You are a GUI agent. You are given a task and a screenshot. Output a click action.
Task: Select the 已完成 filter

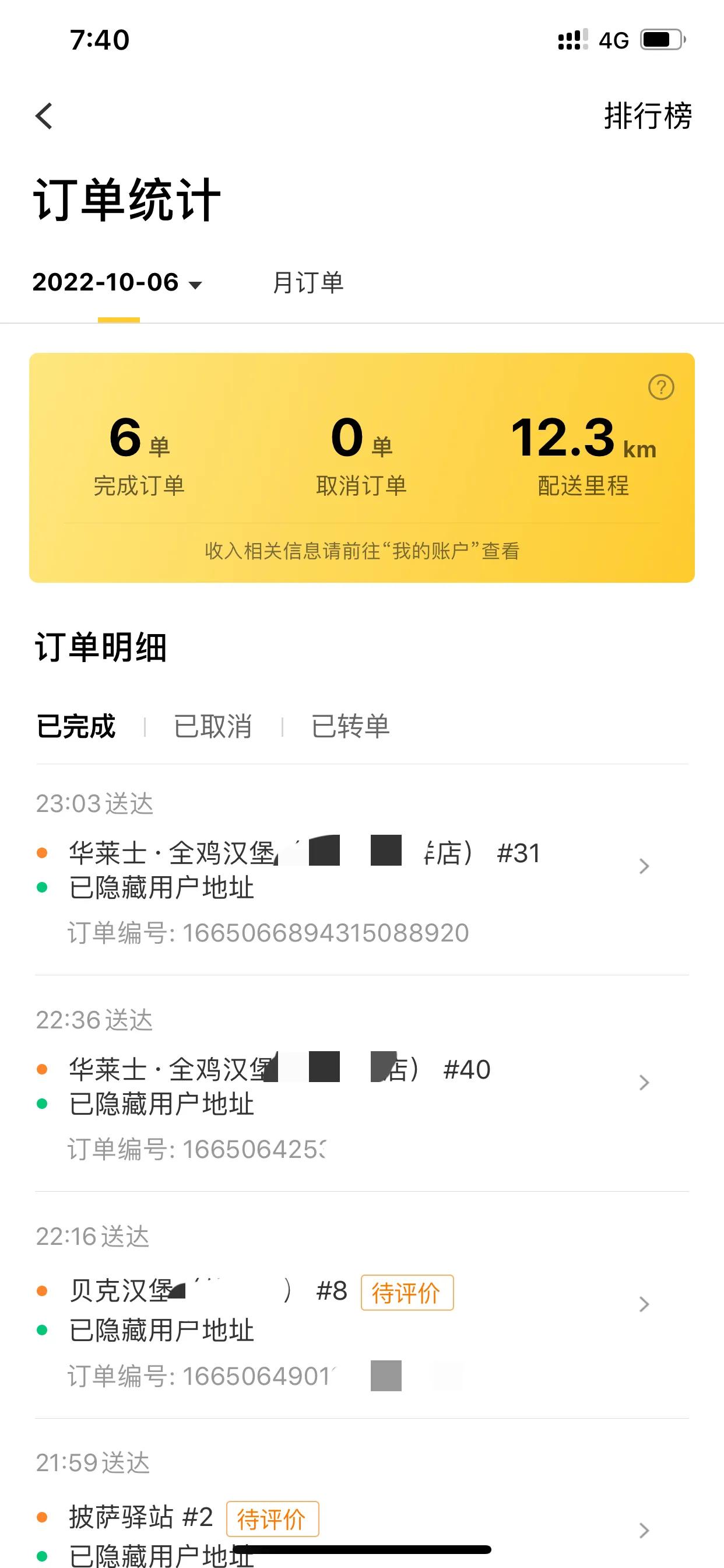pos(75,726)
